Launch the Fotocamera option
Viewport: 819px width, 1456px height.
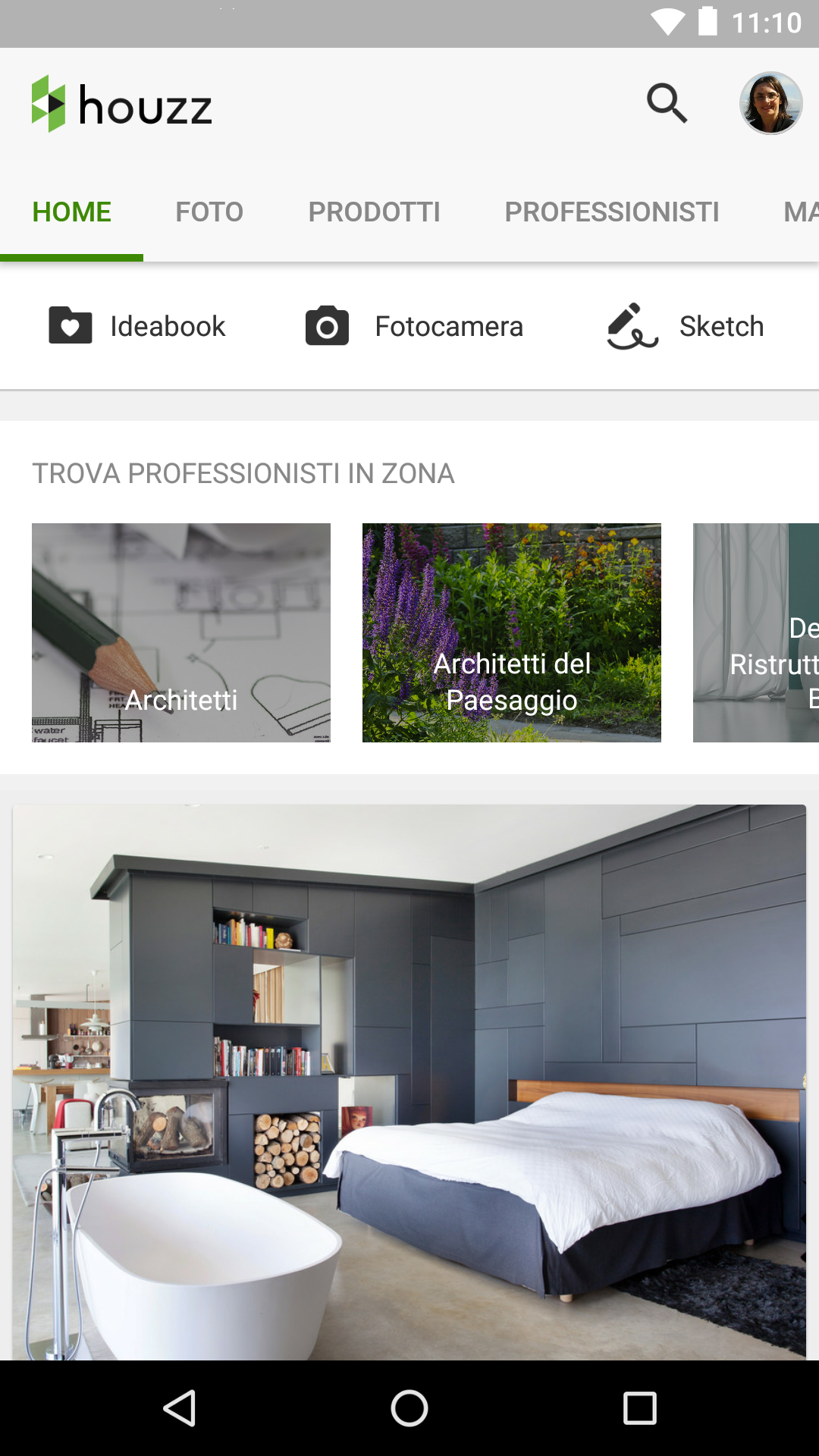pyautogui.click(x=414, y=326)
